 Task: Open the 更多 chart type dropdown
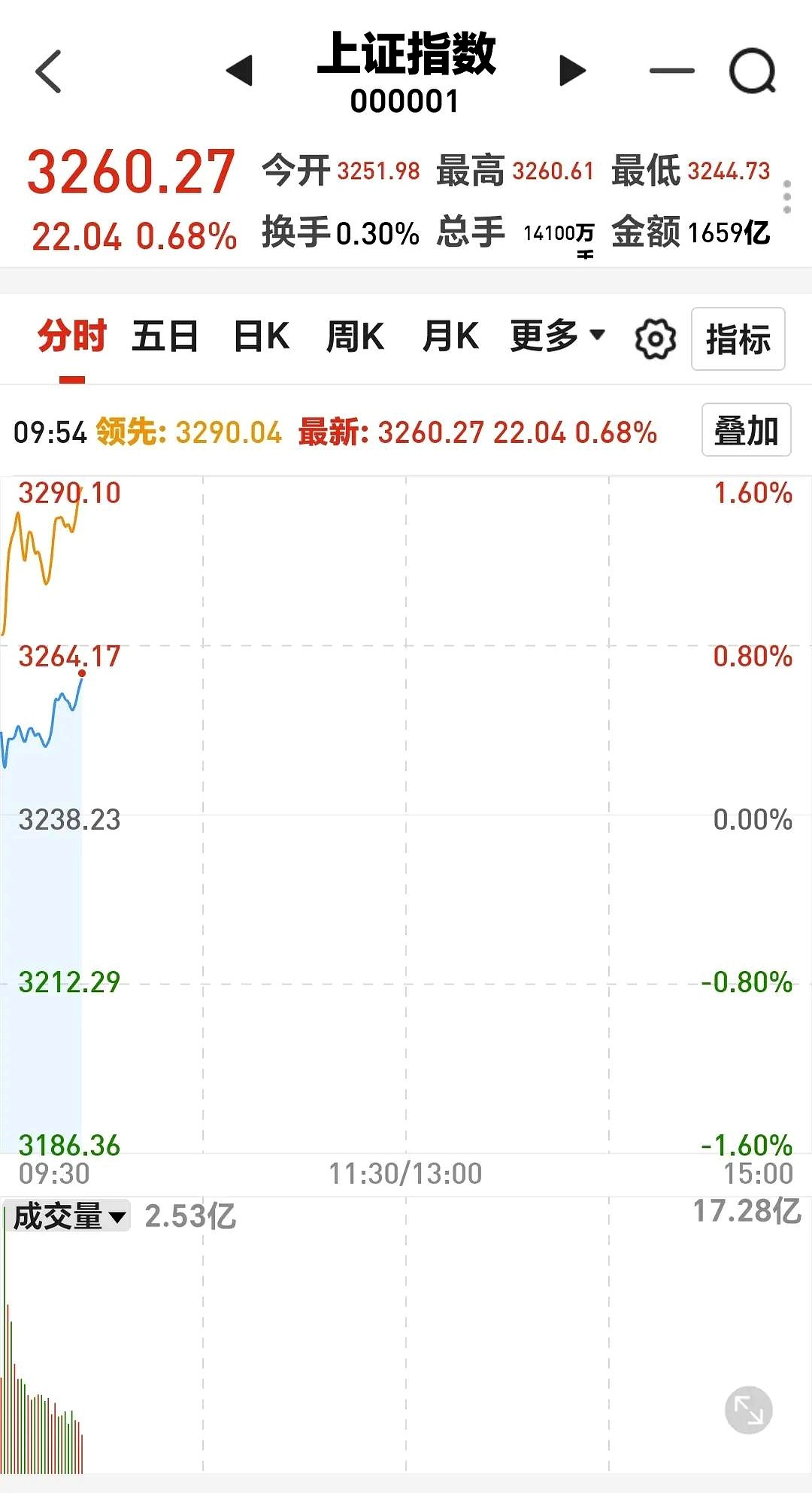555,336
